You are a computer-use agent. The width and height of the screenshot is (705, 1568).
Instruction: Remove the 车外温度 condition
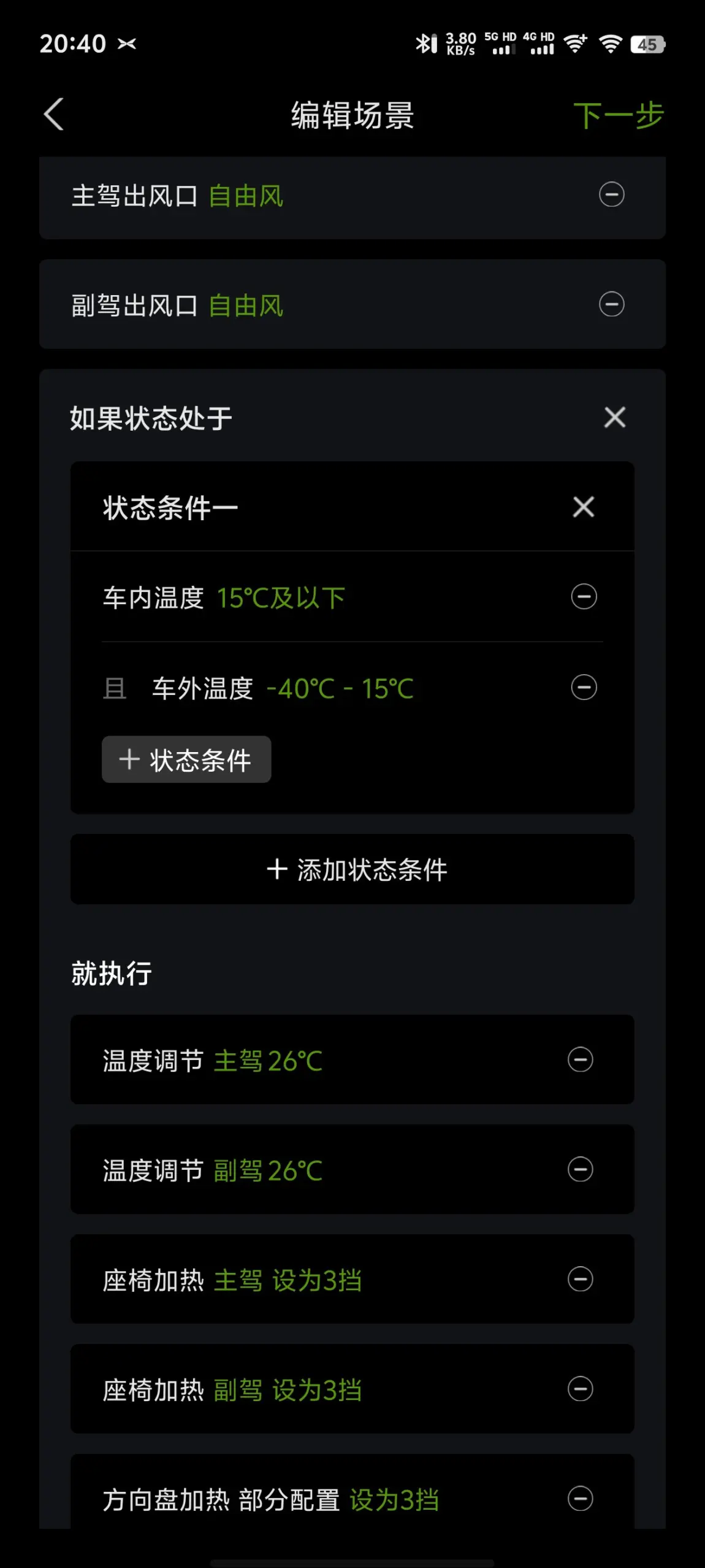584,687
